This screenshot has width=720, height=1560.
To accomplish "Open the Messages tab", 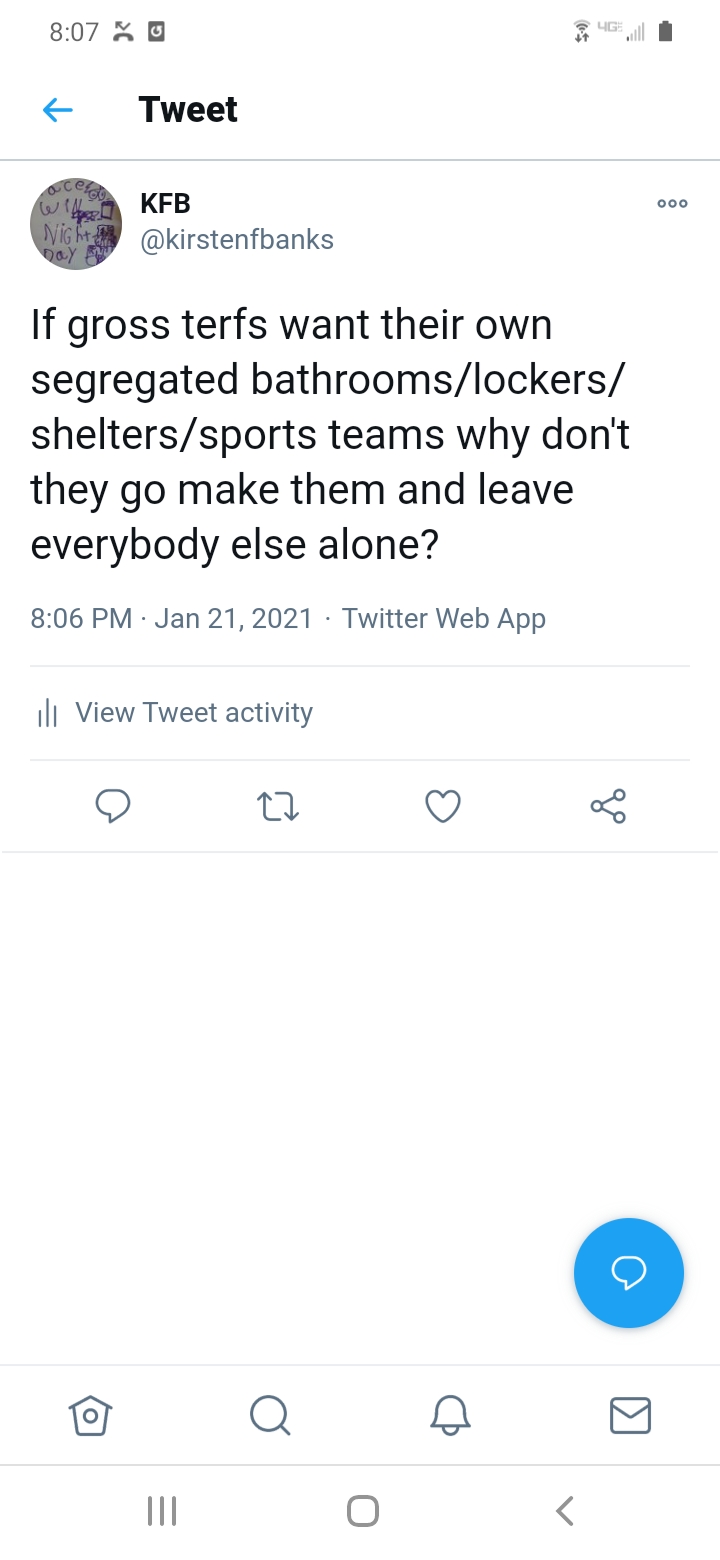I will [630, 1415].
